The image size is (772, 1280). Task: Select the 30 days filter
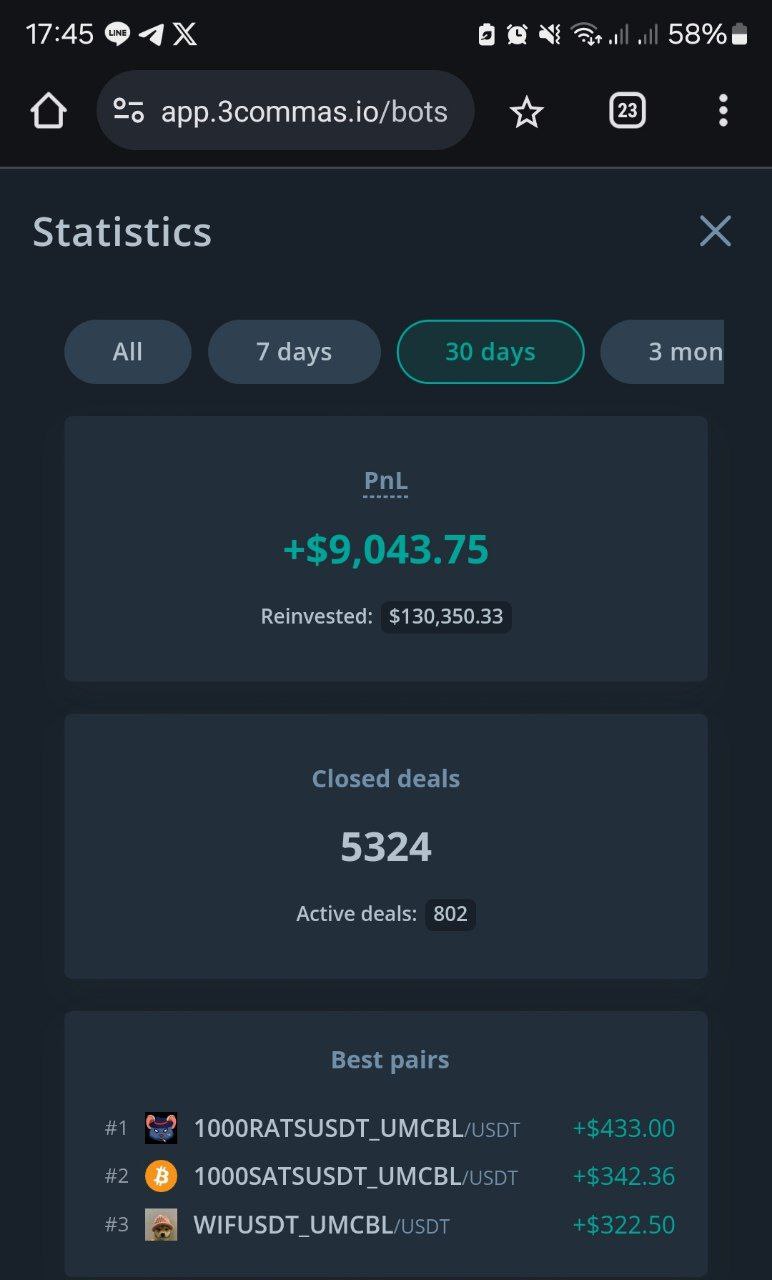pos(490,352)
